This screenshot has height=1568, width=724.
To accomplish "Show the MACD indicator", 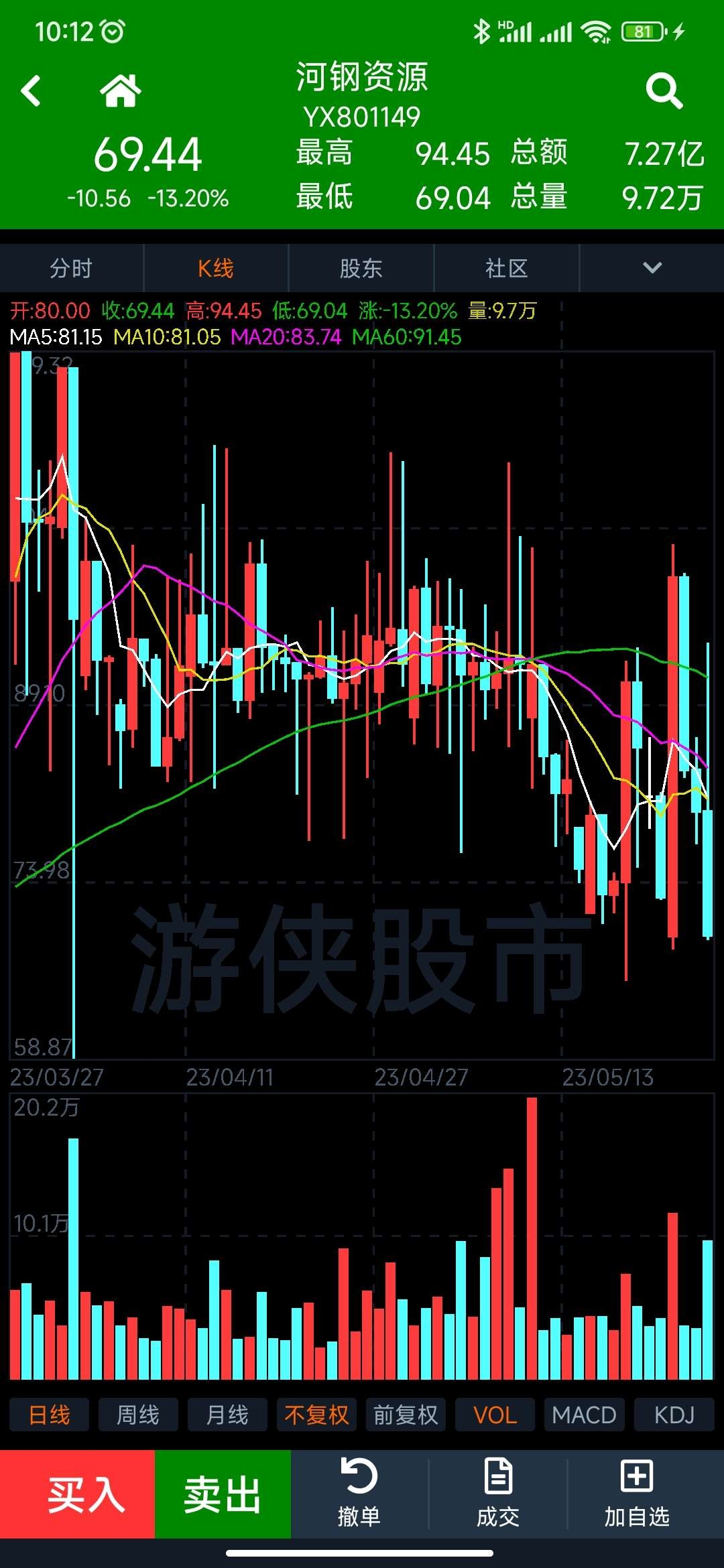I will [584, 1415].
